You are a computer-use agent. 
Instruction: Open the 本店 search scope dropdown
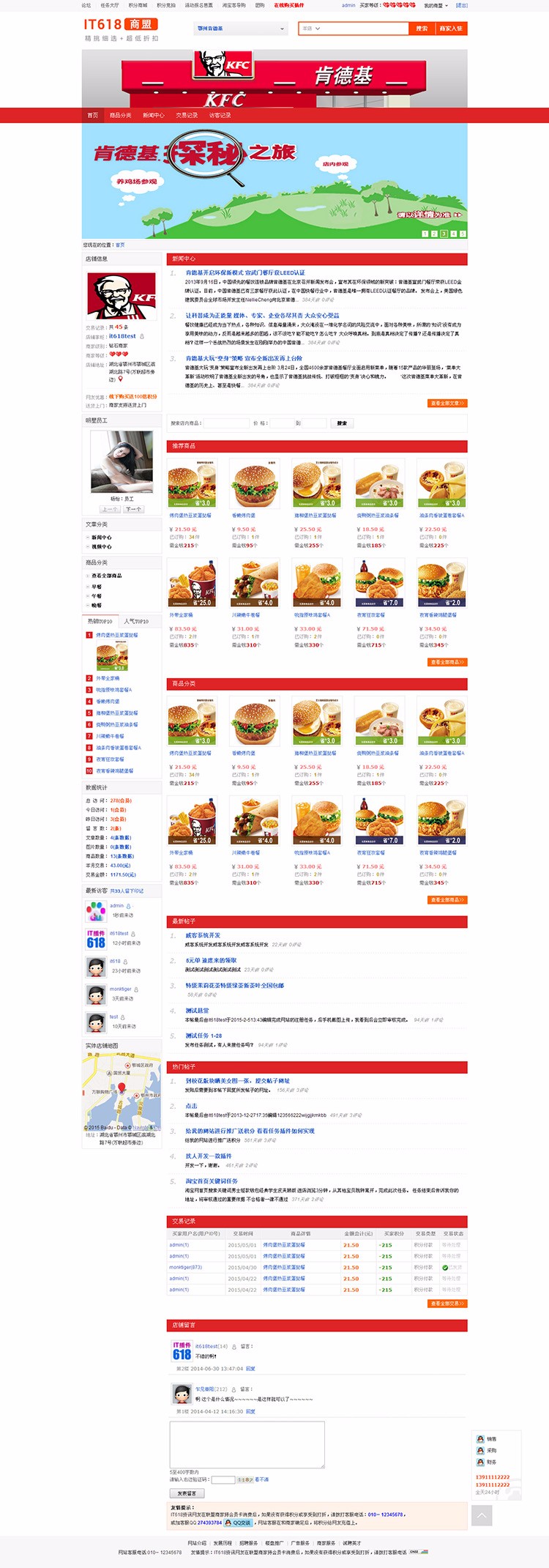(308, 29)
